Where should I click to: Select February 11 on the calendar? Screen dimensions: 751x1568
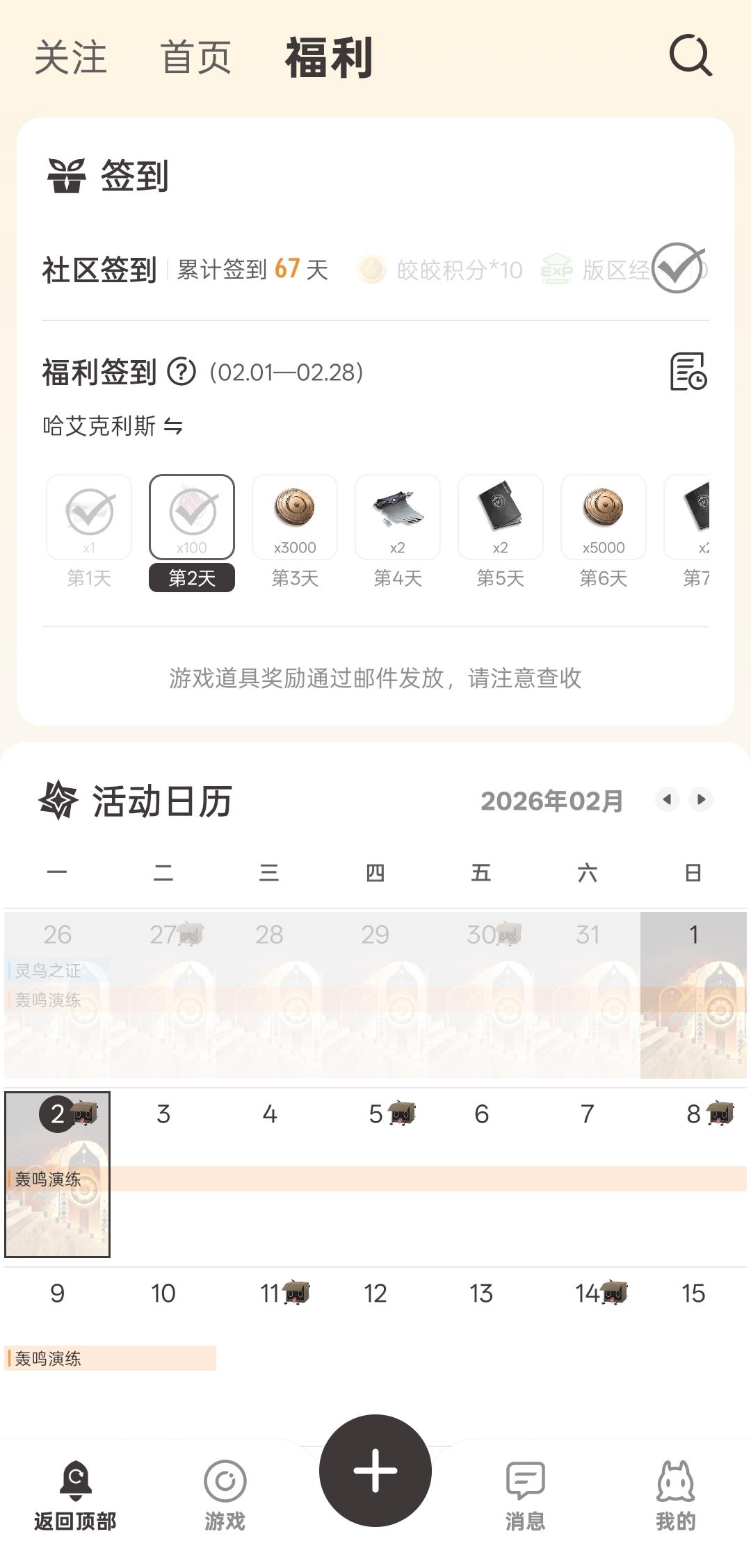click(x=270, y=1293)
